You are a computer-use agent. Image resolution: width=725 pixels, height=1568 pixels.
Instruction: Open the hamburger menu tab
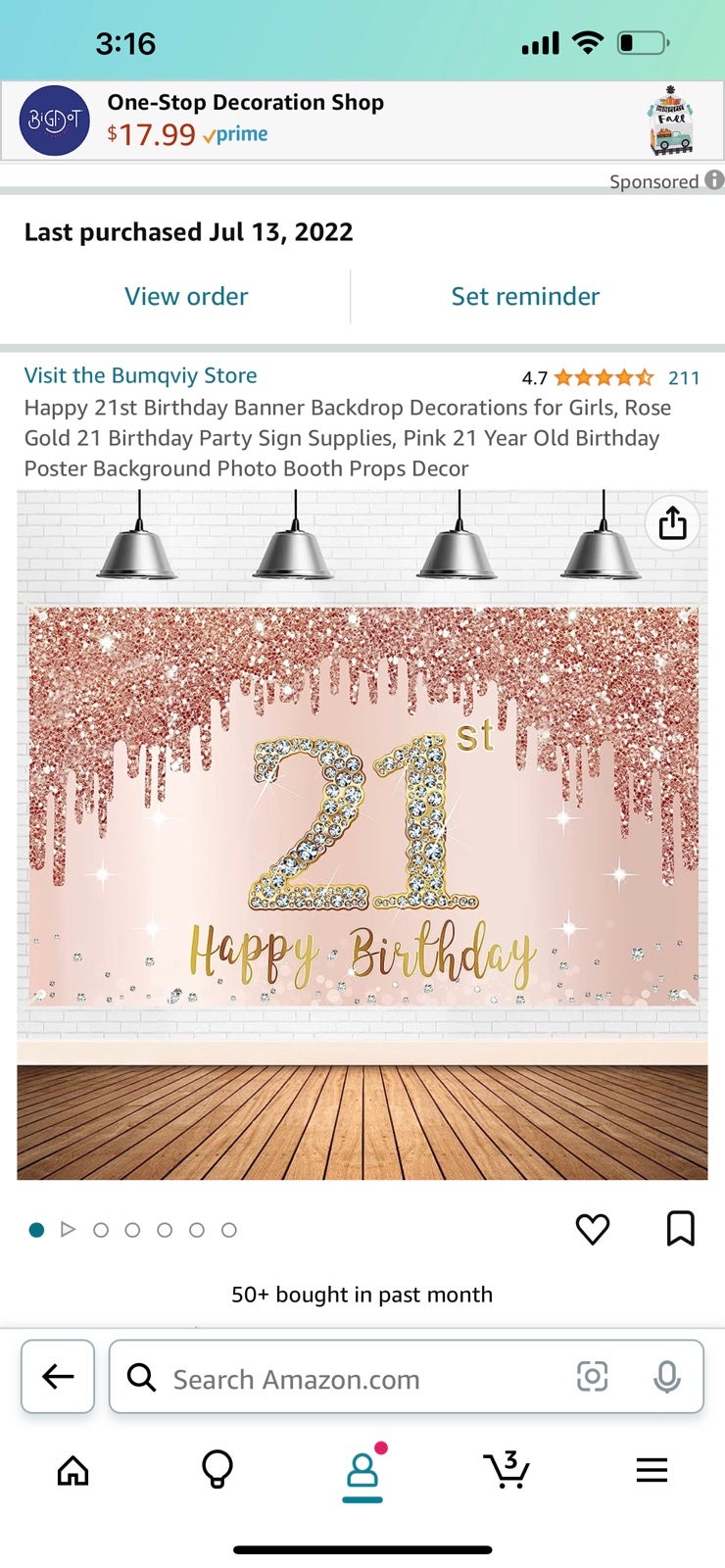(652, 1470)
